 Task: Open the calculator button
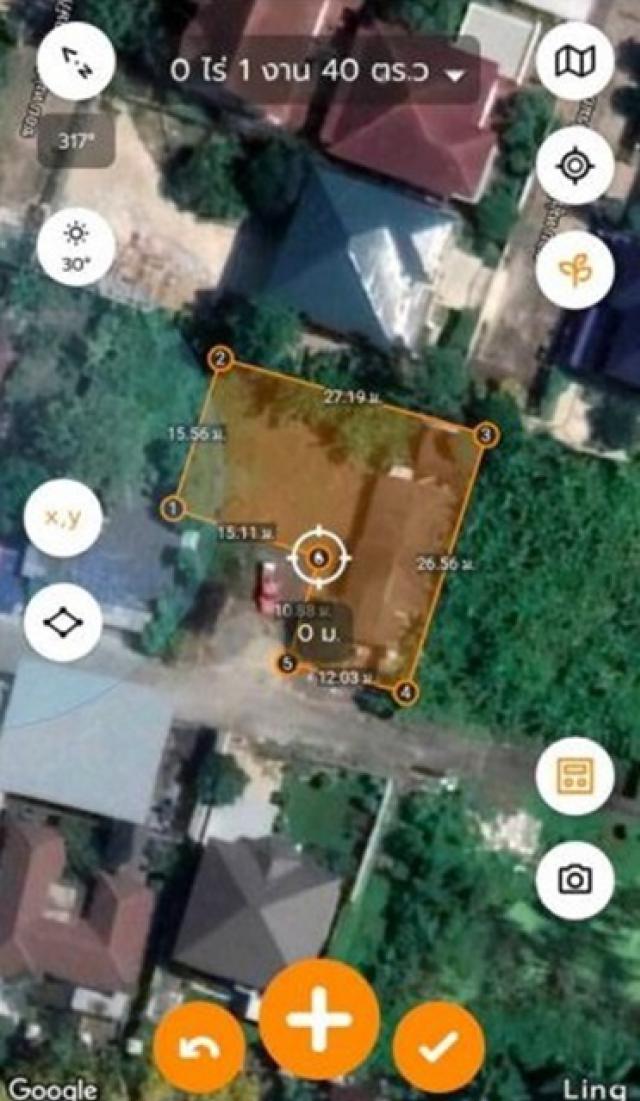click(x=574, y=776)
